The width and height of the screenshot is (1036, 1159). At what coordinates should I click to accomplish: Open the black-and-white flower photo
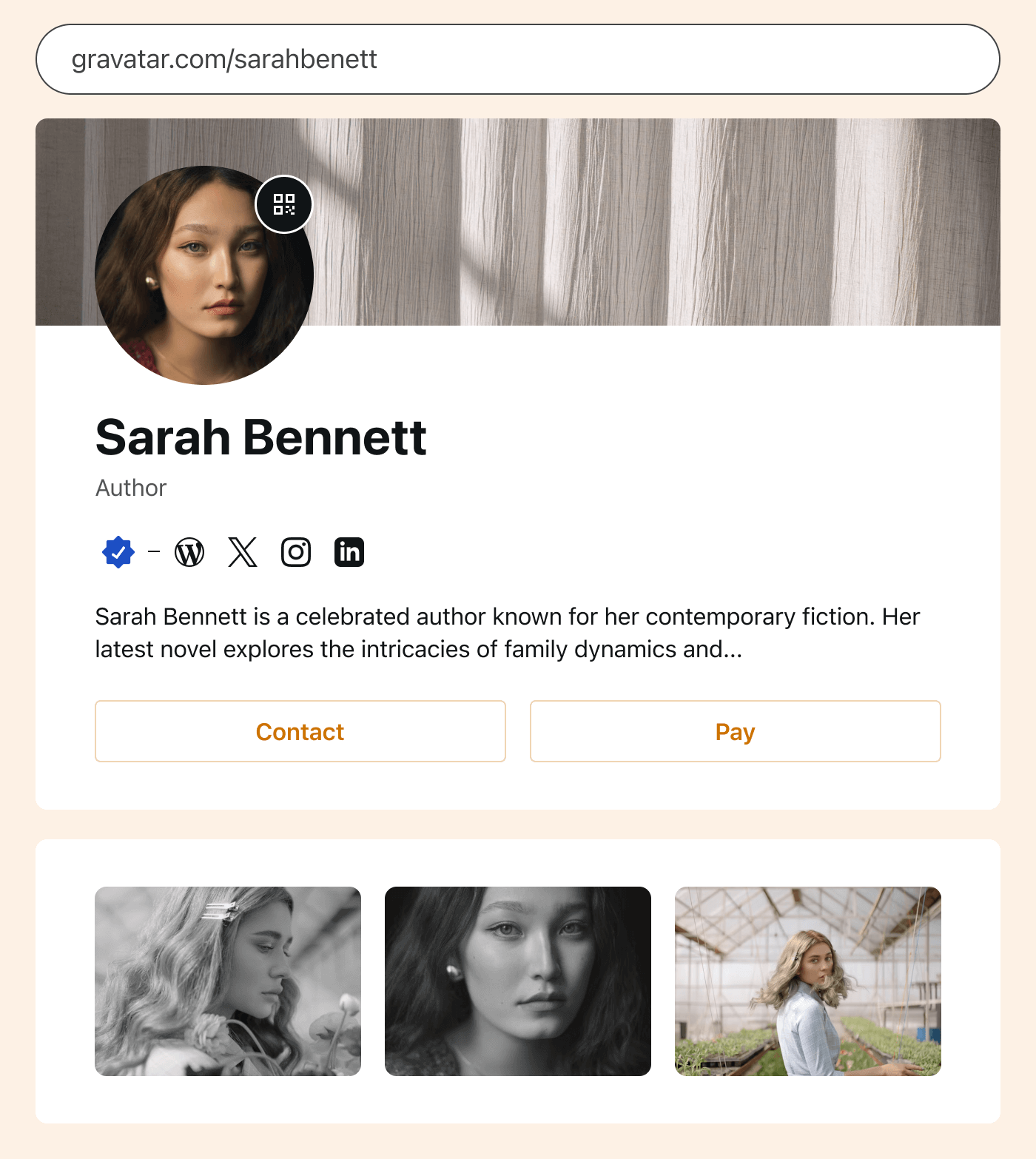(228, 981)
